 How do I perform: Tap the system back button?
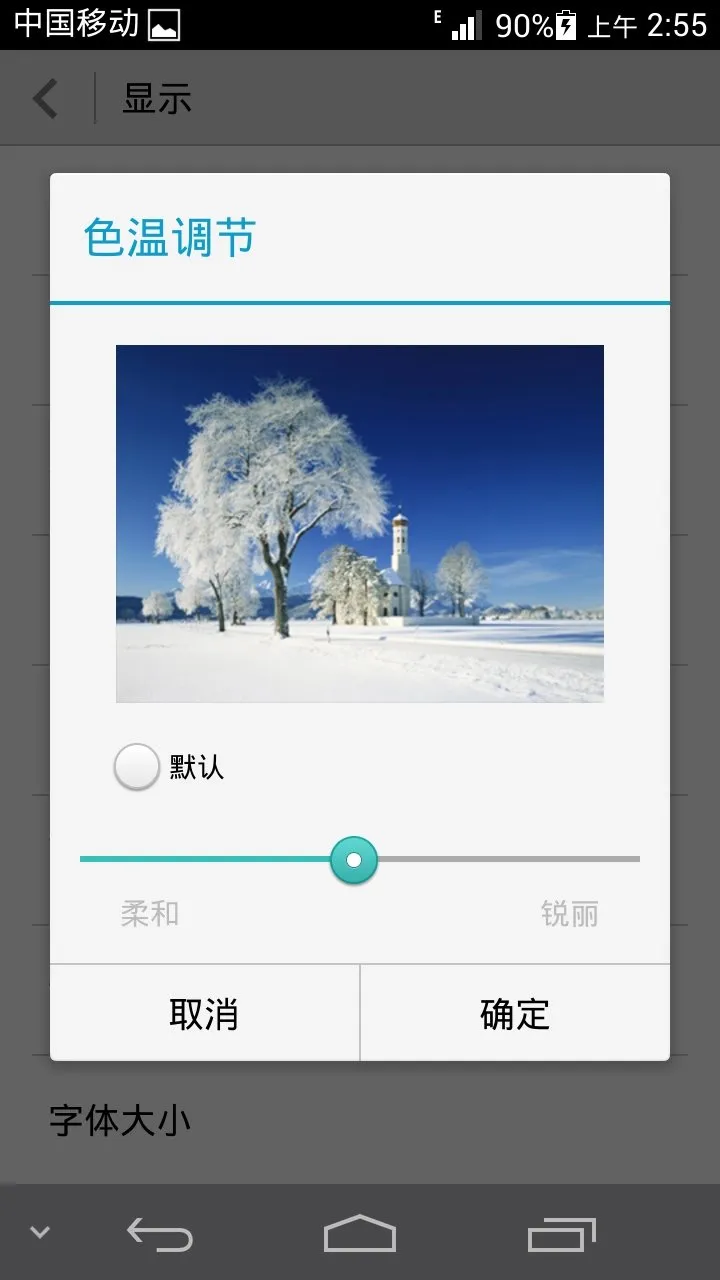(160, 1234)
